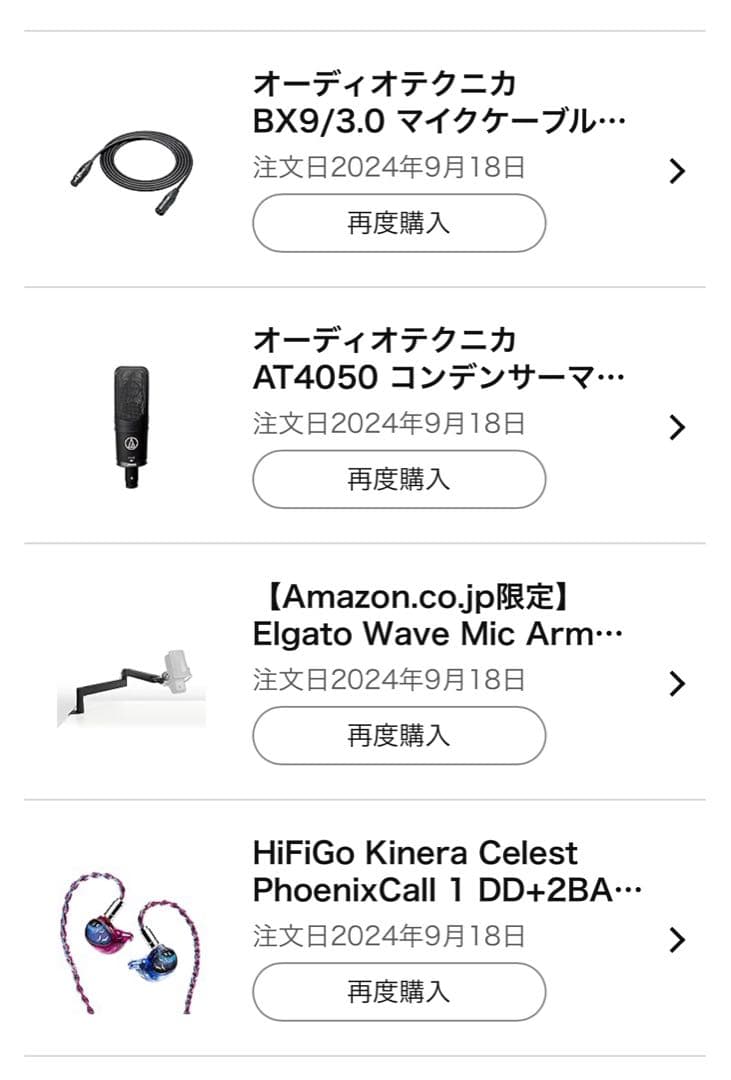
Task: Buy again the AT4050 microphone
Action: click(x=399, y=479)
